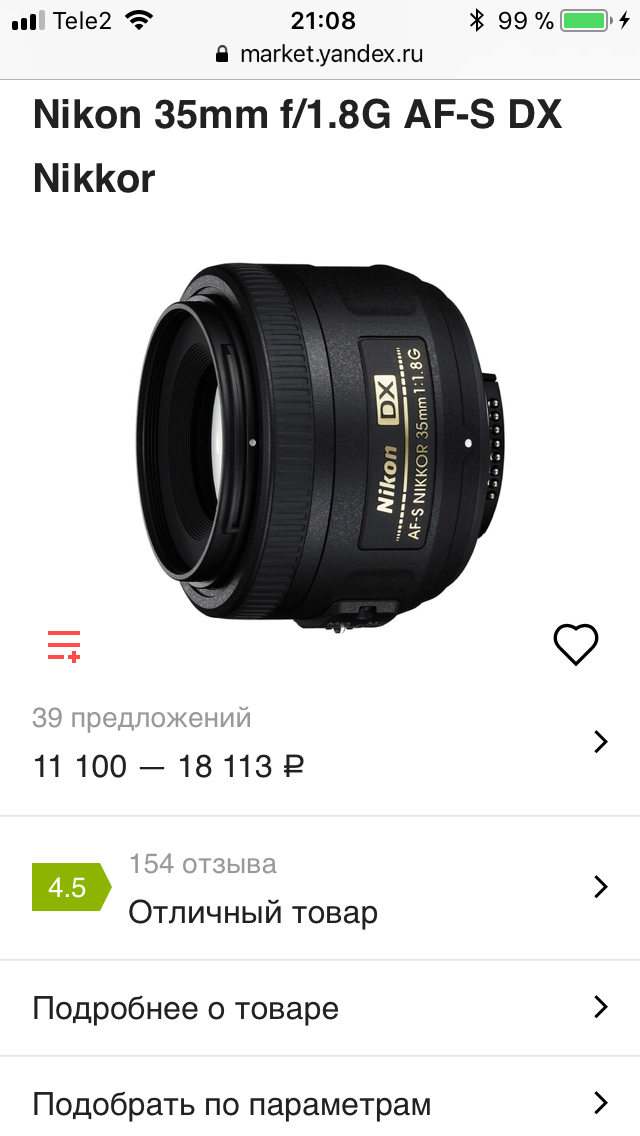View the Nikon lens product photo
The width and height of the screenshot is (640, 1136).
coord(318,446)
